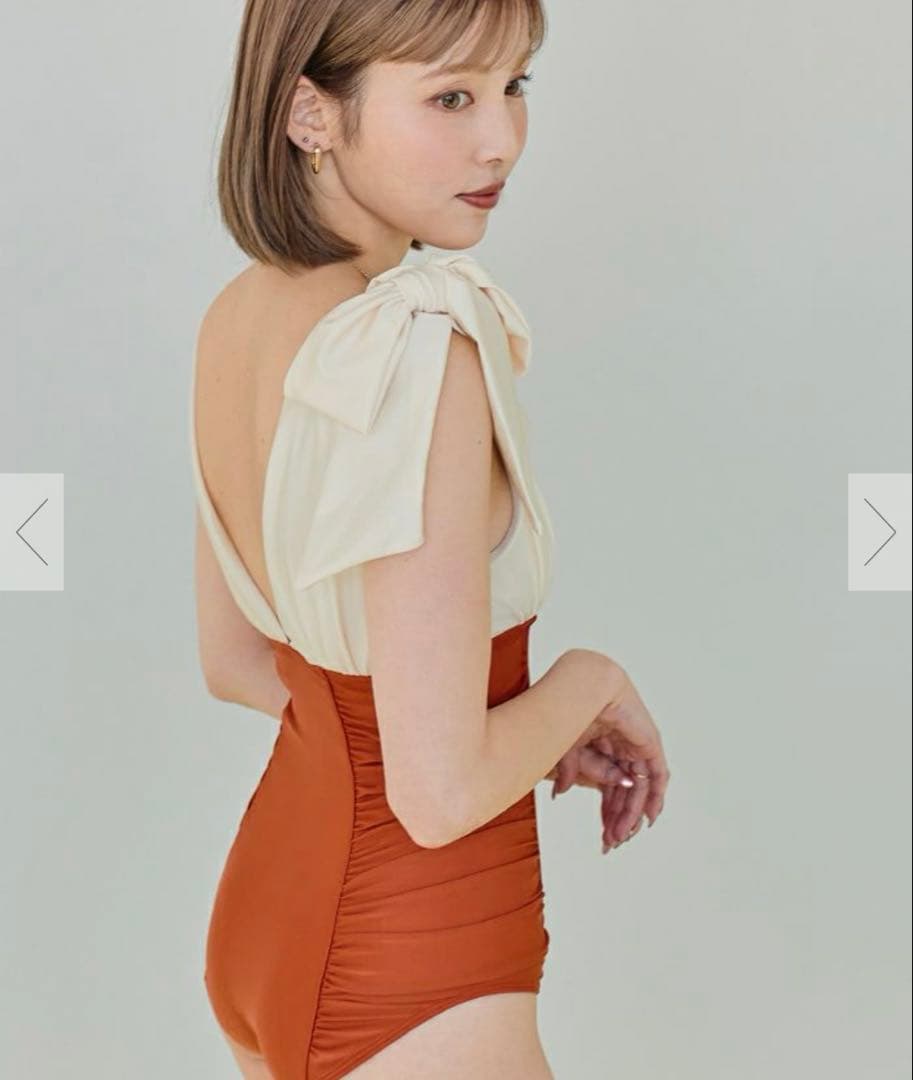Show the previous product photo
The image size is (913, 1080).
(32, 532)
